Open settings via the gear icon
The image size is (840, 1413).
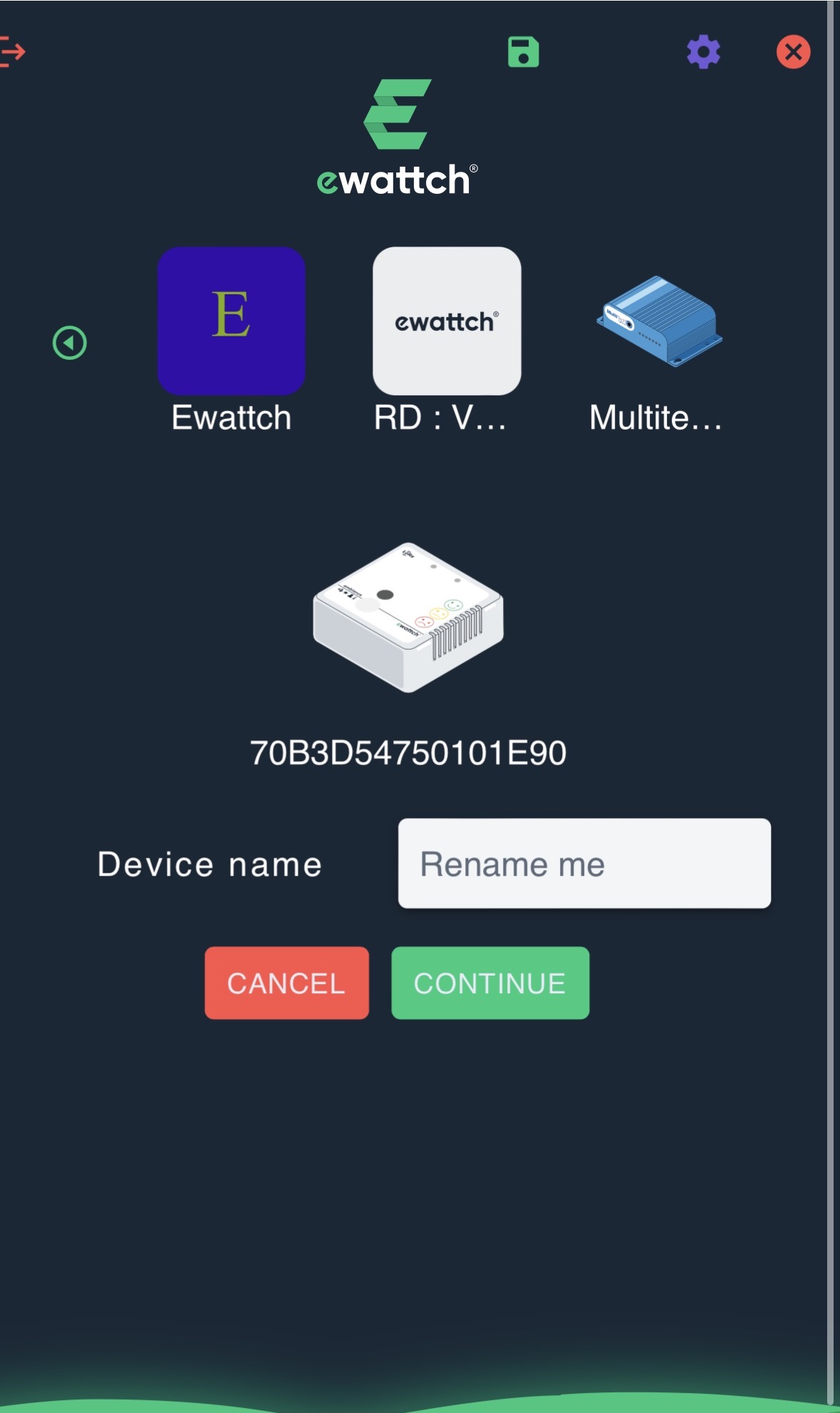coord(703,52)
